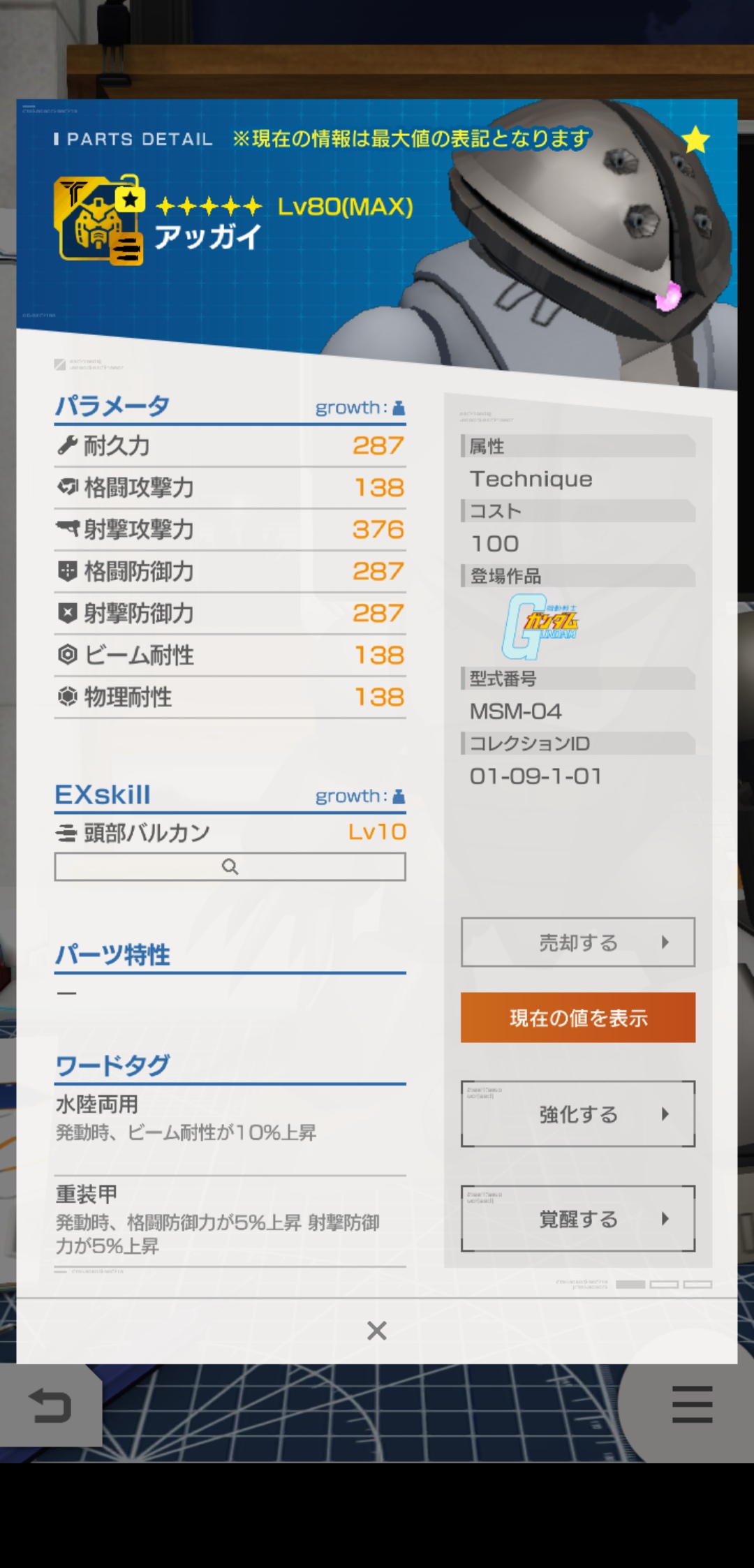754x1568 pixels.
Task: Open the 覚醒する awaken option
Action: coord(577,1219)
